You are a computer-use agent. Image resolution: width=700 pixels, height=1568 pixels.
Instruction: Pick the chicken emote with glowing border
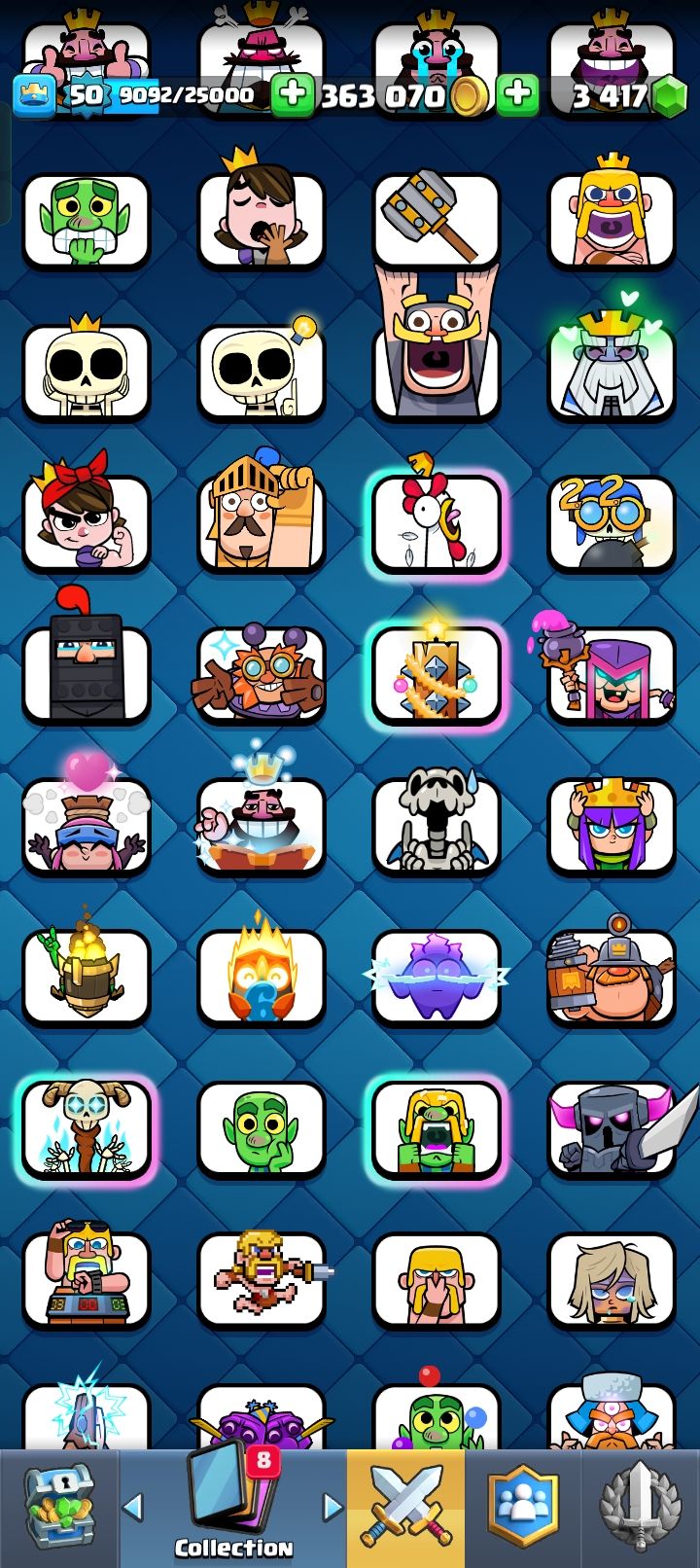(x=436, y=523)
